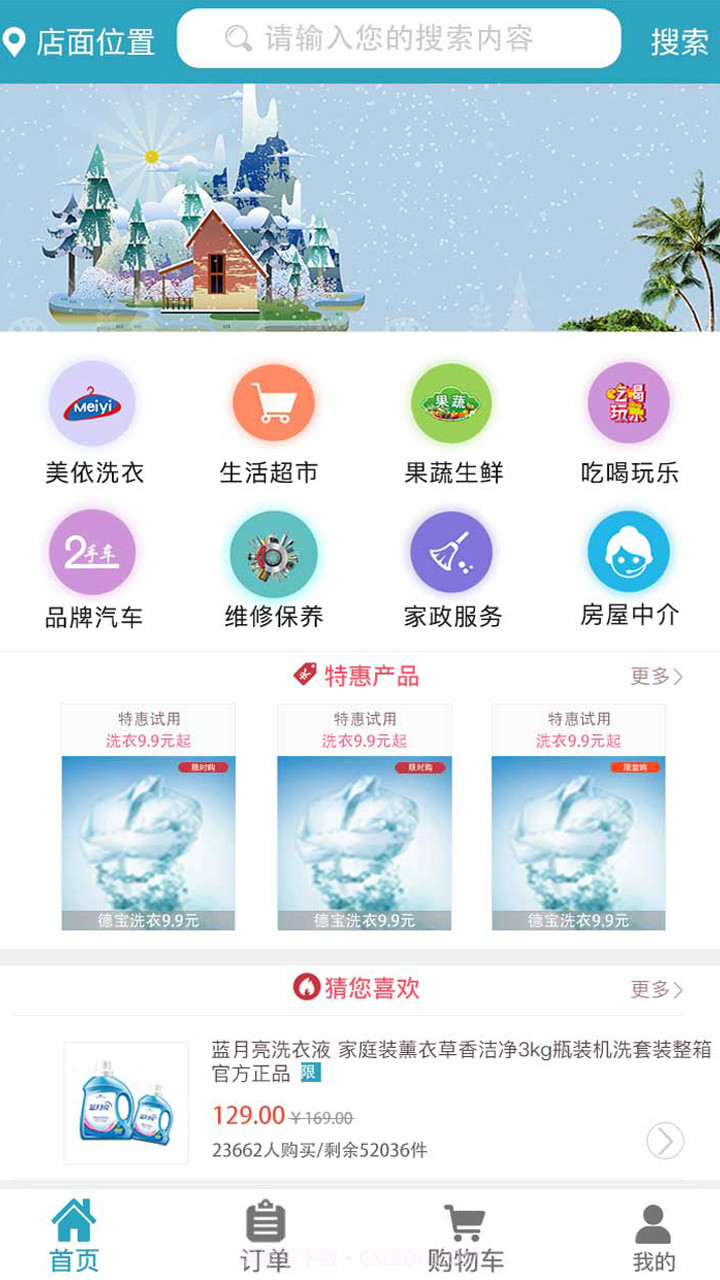Click the location pin beside 店面位置
The height and width of the screenshot is (1280, 720).
coord(14,40)
